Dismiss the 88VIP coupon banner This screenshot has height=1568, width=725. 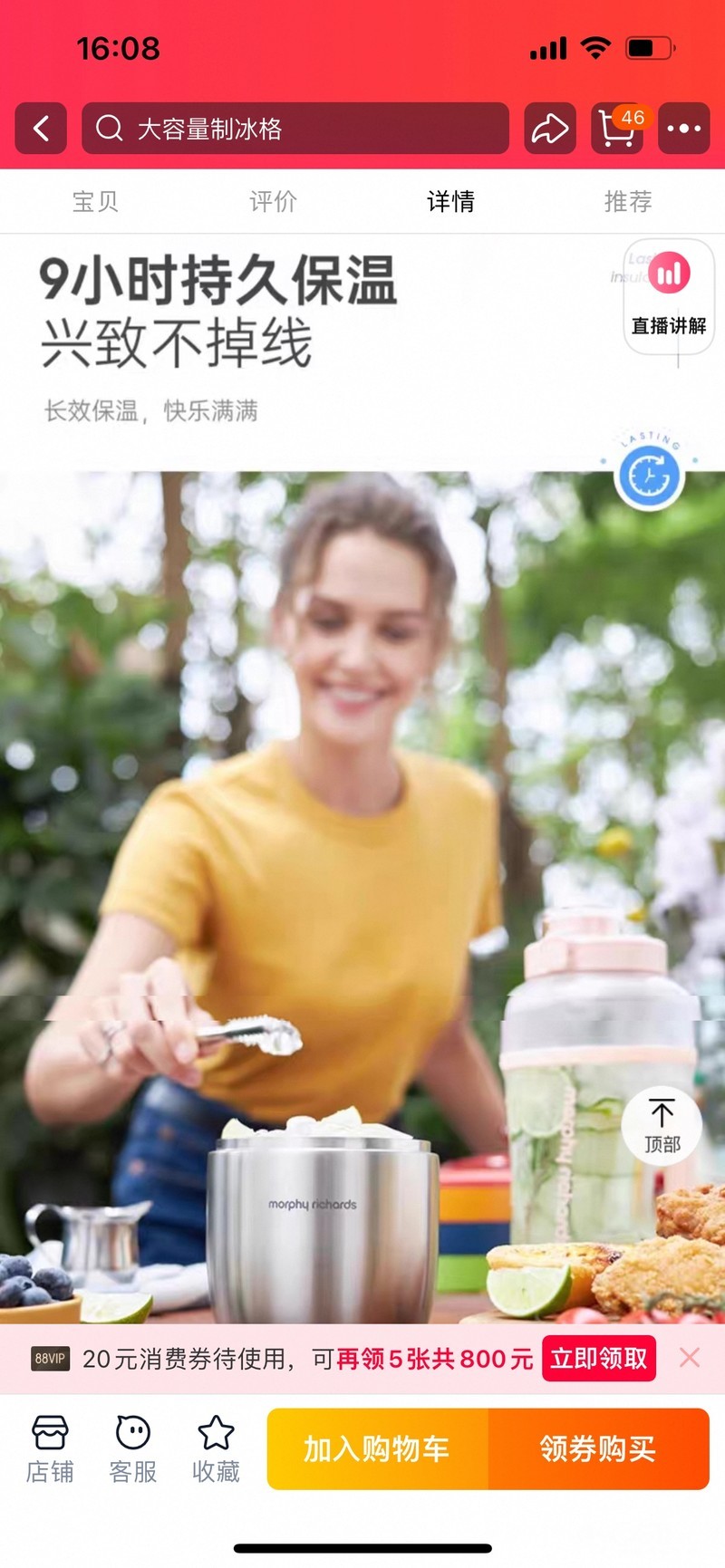tap(690, 1357)
